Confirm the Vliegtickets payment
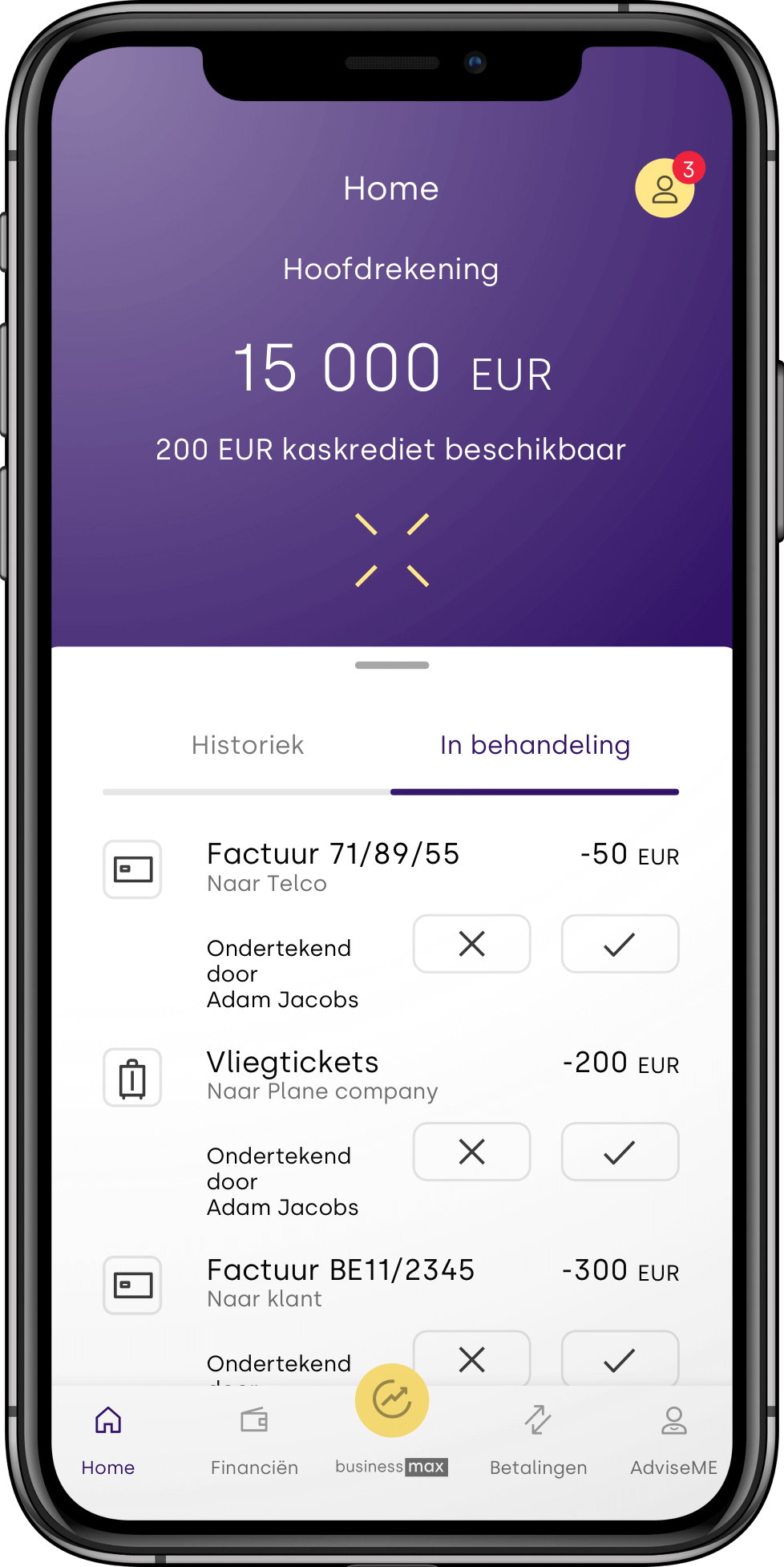Image resolution: width=784 pixels, height=1567 pixels. click(620, 1152)
